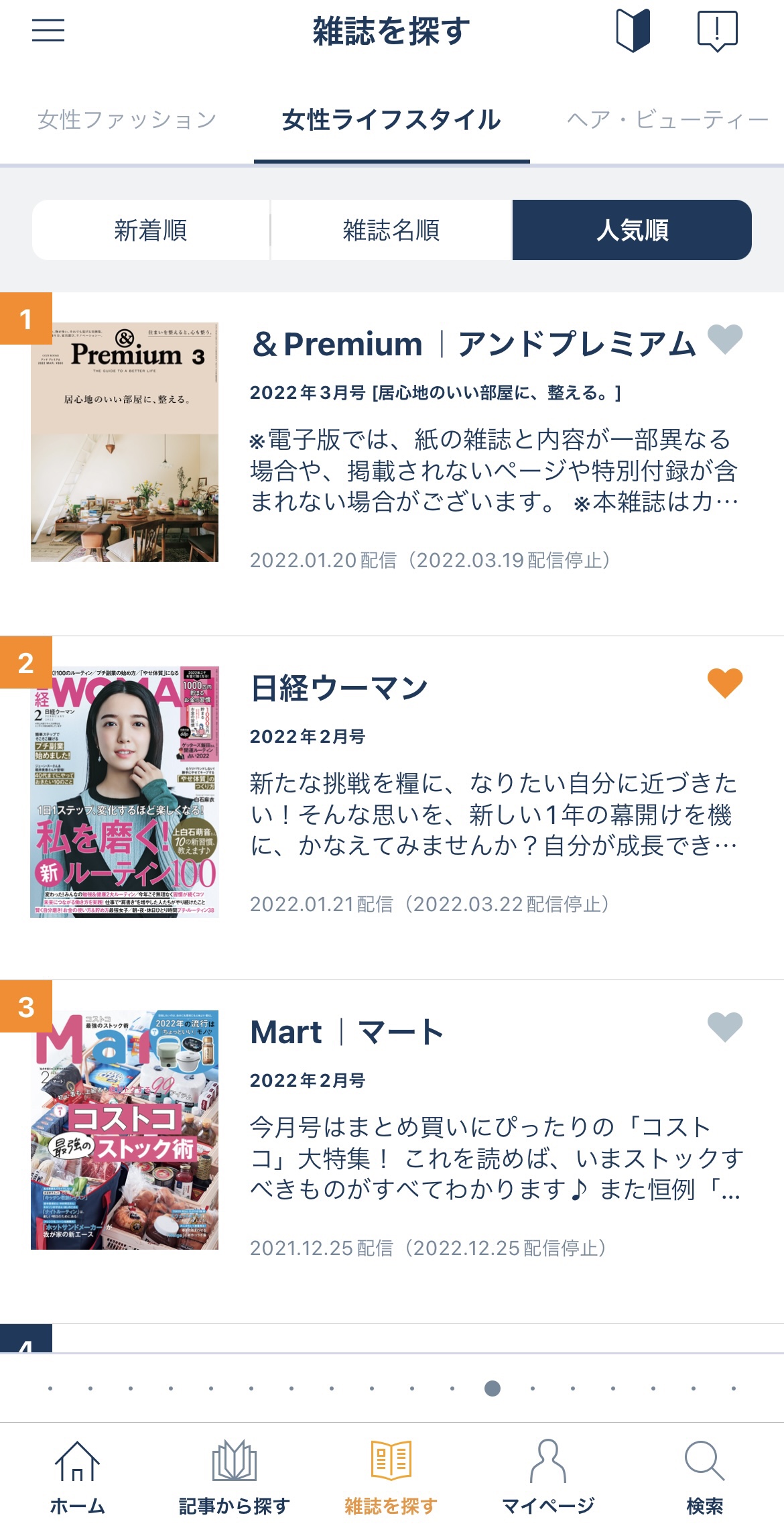784x1538 pixels.
Task: Switch to the 女性ファッション category tab
Action: tap(127, 120)
